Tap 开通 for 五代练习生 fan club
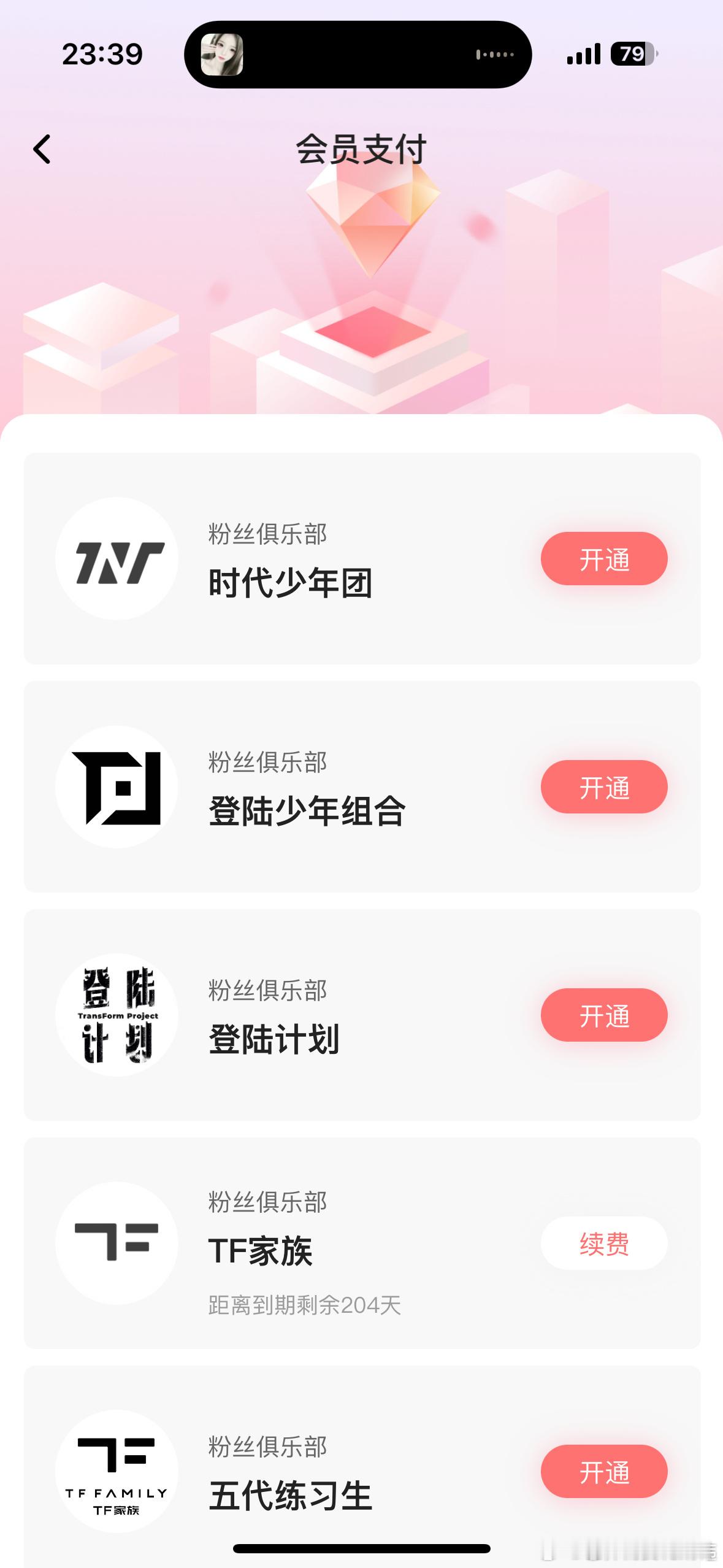This screenshot has height=1568, width=723. [604, 1471]
